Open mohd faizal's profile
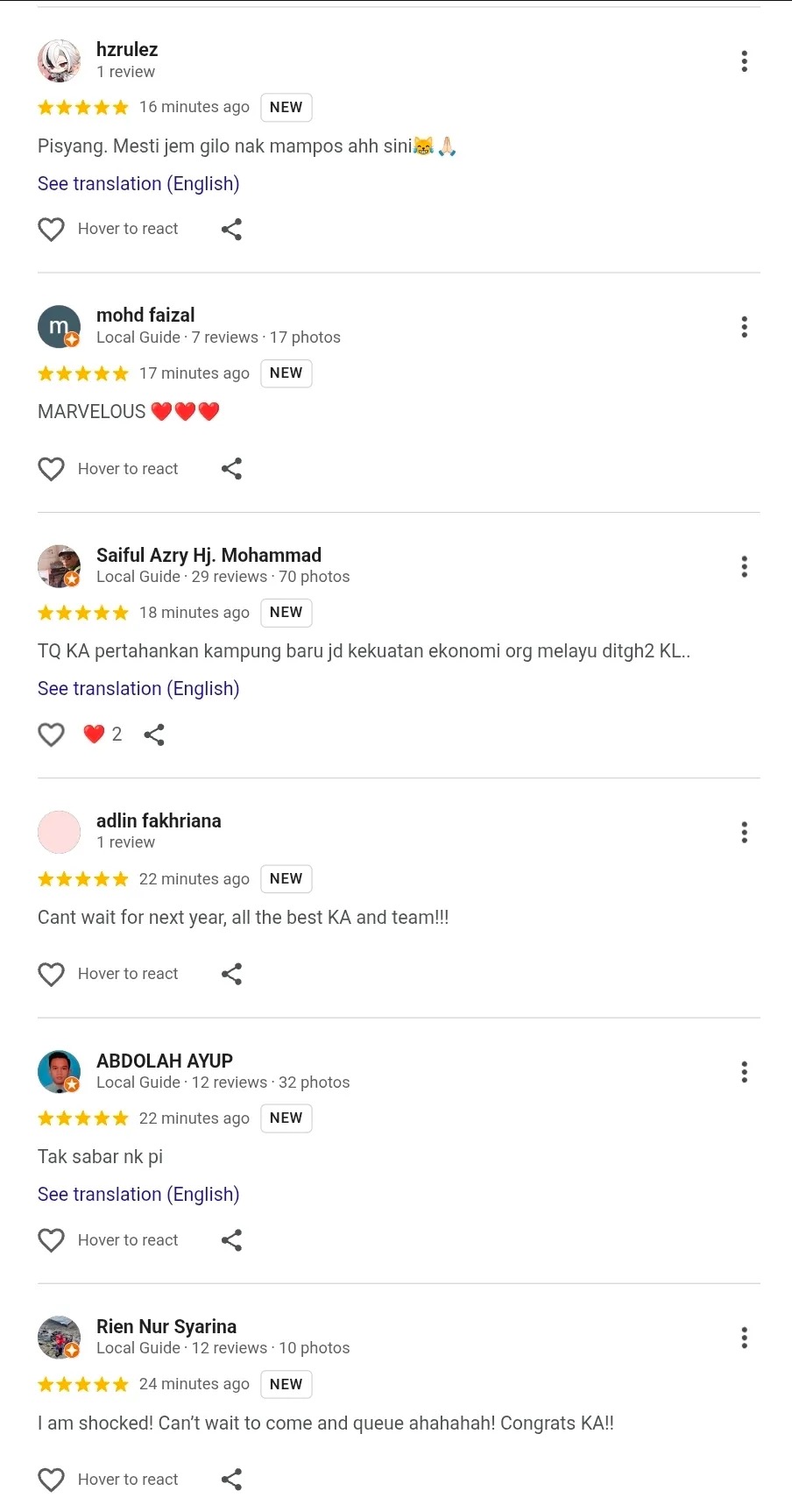The width and height of the screenshot is (792, 1512). (145, 315)
